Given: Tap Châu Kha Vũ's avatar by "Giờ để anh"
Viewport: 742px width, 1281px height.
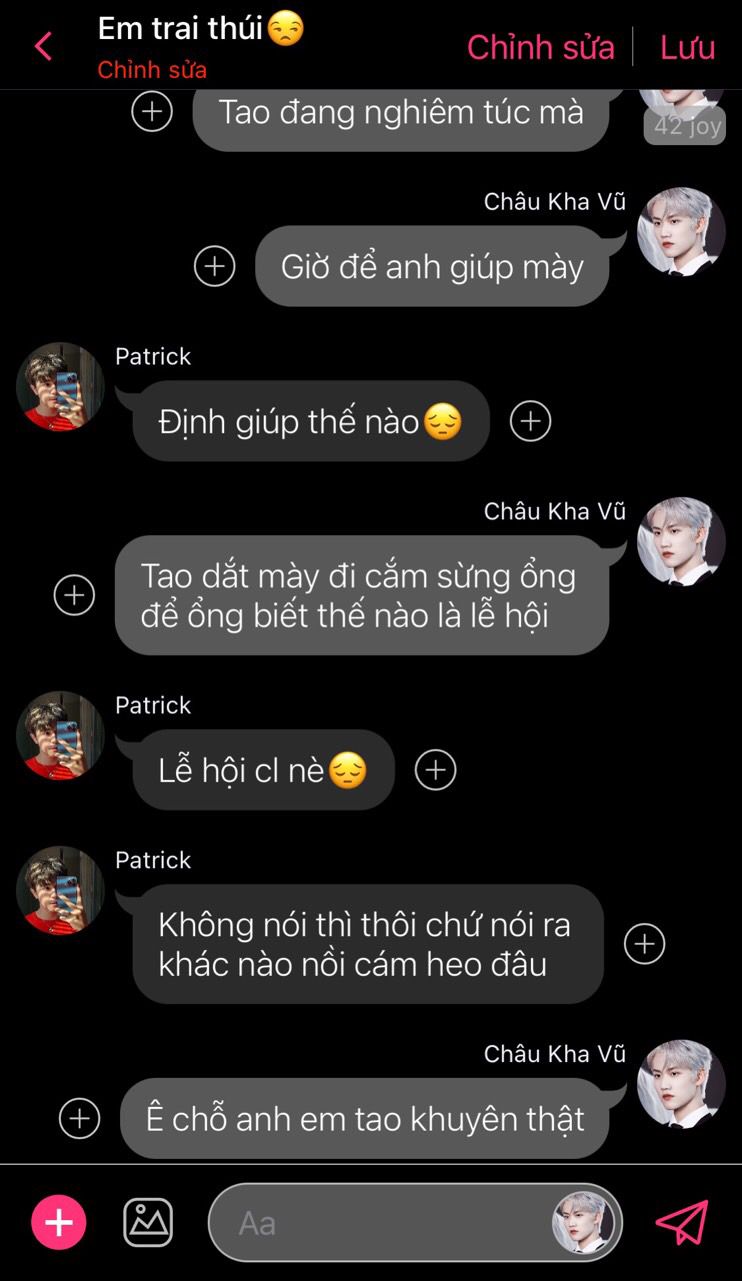Looking at the screenshot, I should (681, 232).
